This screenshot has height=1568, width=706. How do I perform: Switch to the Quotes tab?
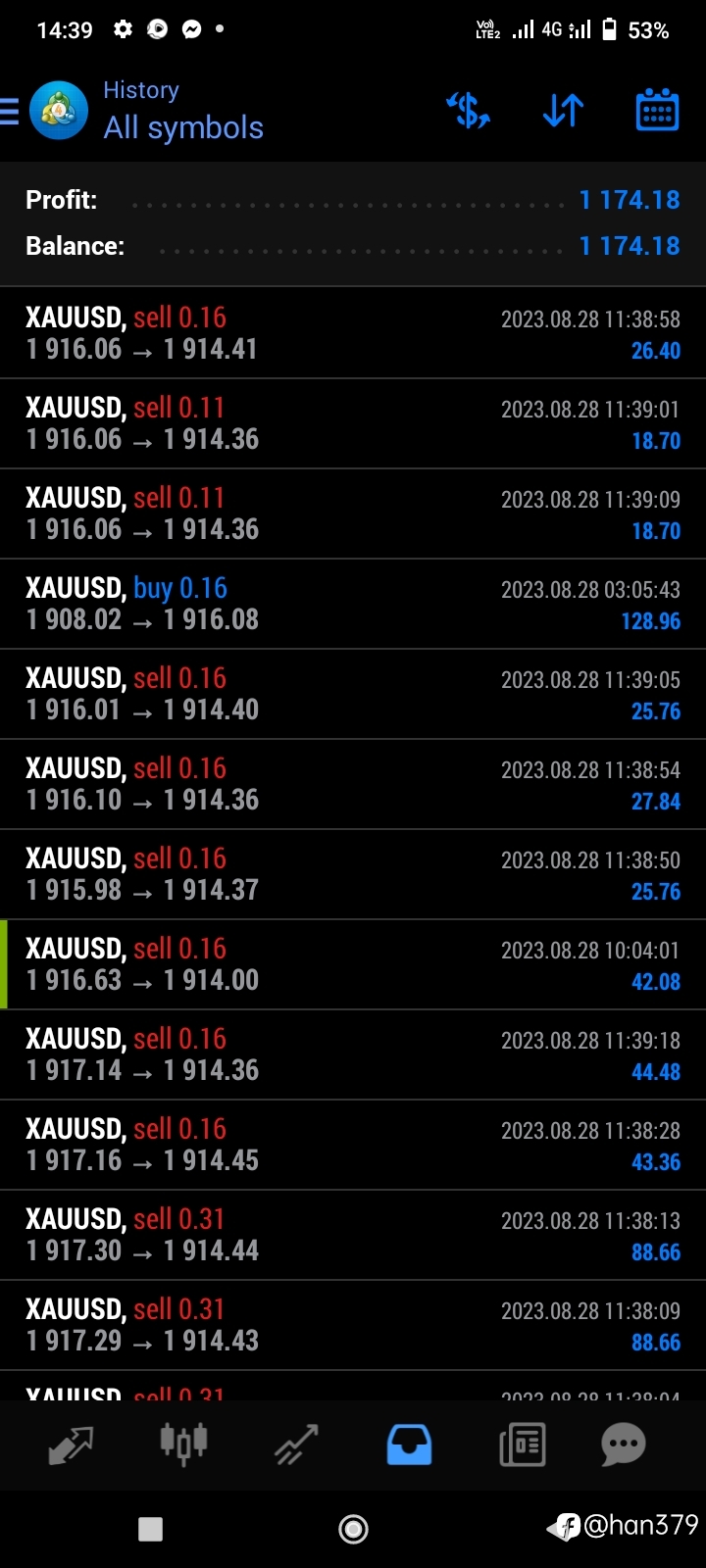(71, 1445)
